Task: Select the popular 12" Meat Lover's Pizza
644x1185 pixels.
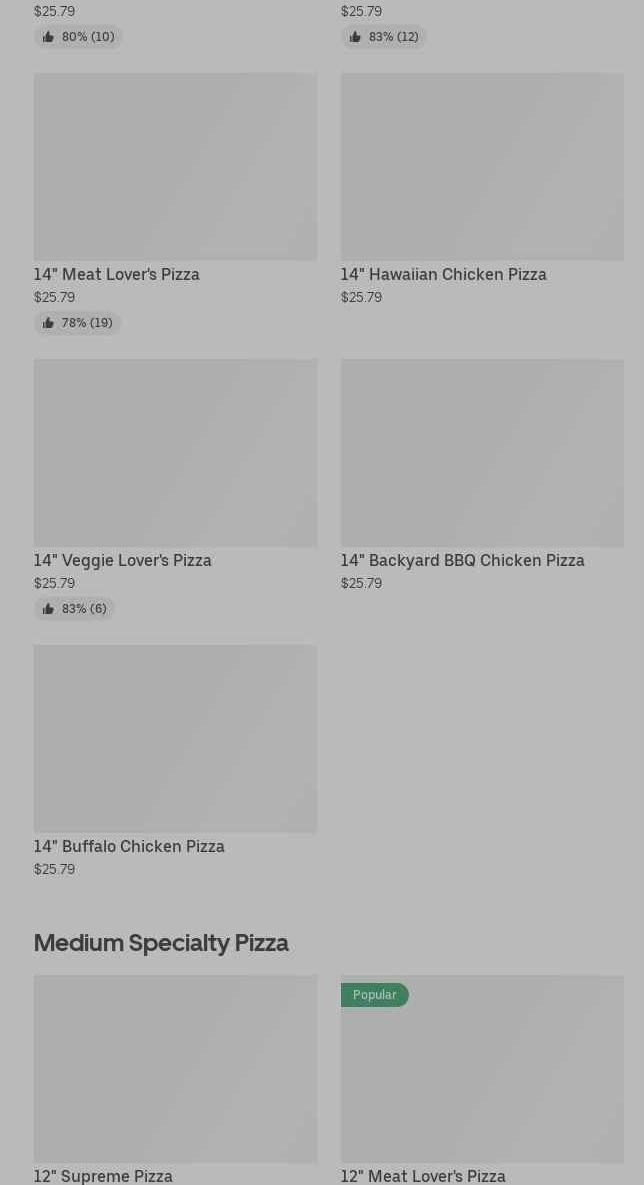Action: click(482, 1080)
